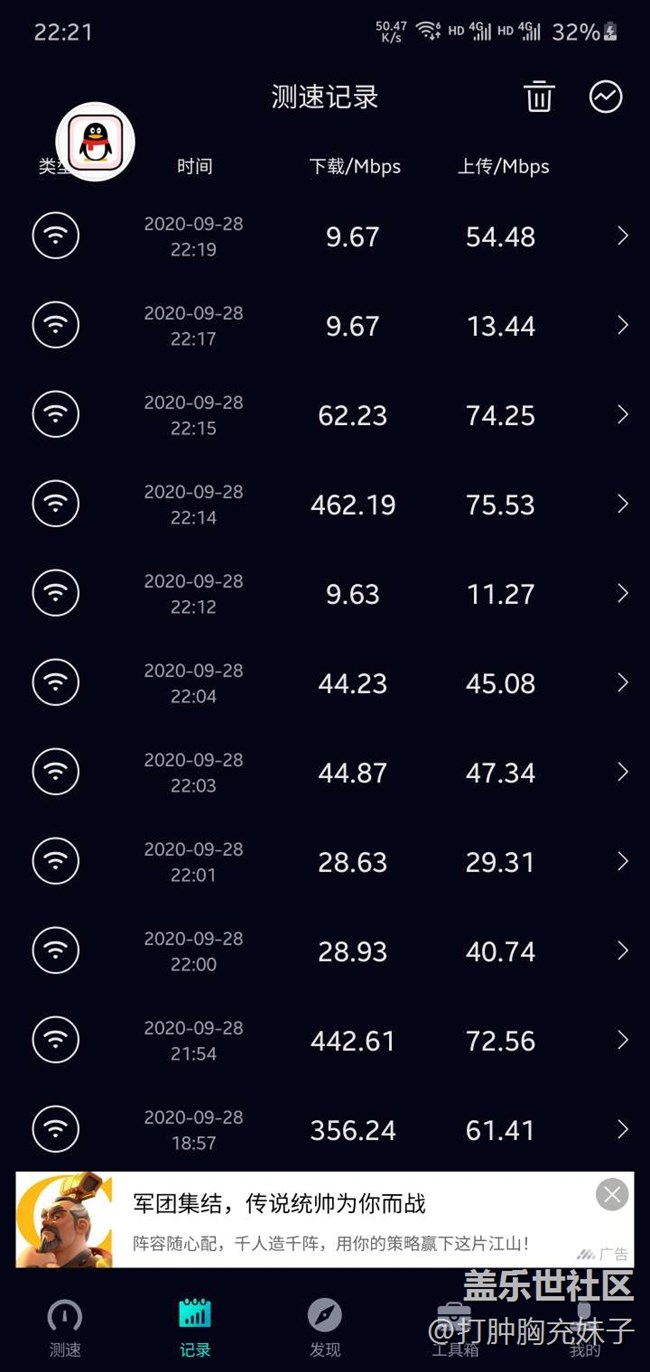
Task: Switch to the 发现 tab
Action: tap(325, 1328)
